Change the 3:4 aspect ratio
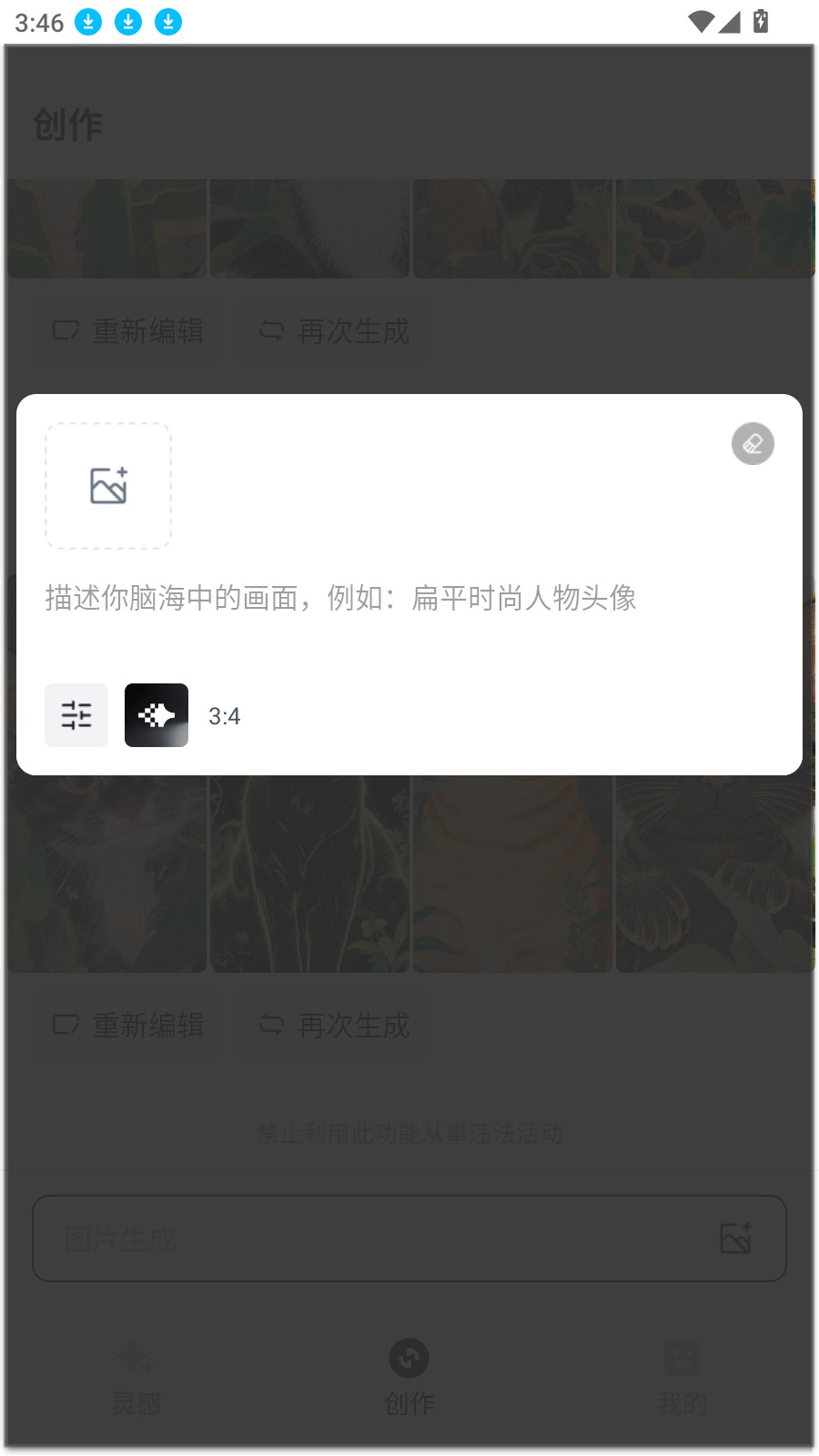Screen dimensions: 819x1456 pos(224,716)
